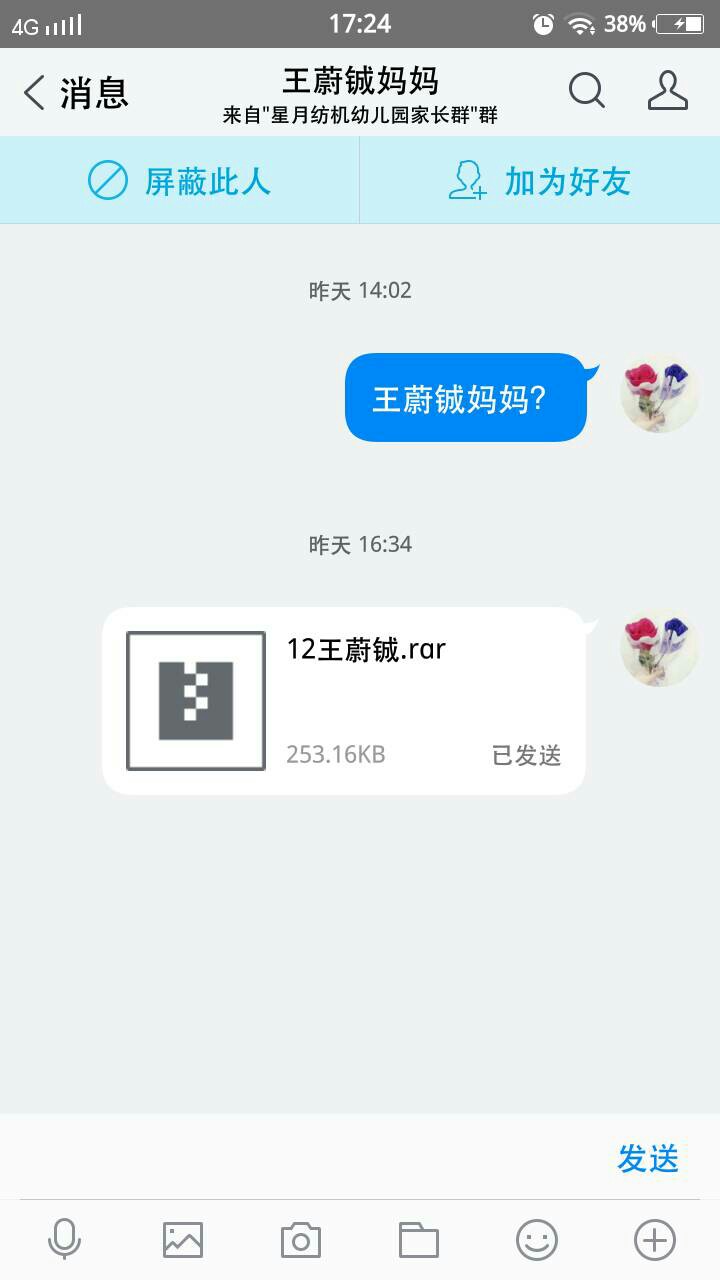The image size is (720, 1280).
Task: Tap the 王蔚铖妈妈? message bubble
Action: coord(466,398)
